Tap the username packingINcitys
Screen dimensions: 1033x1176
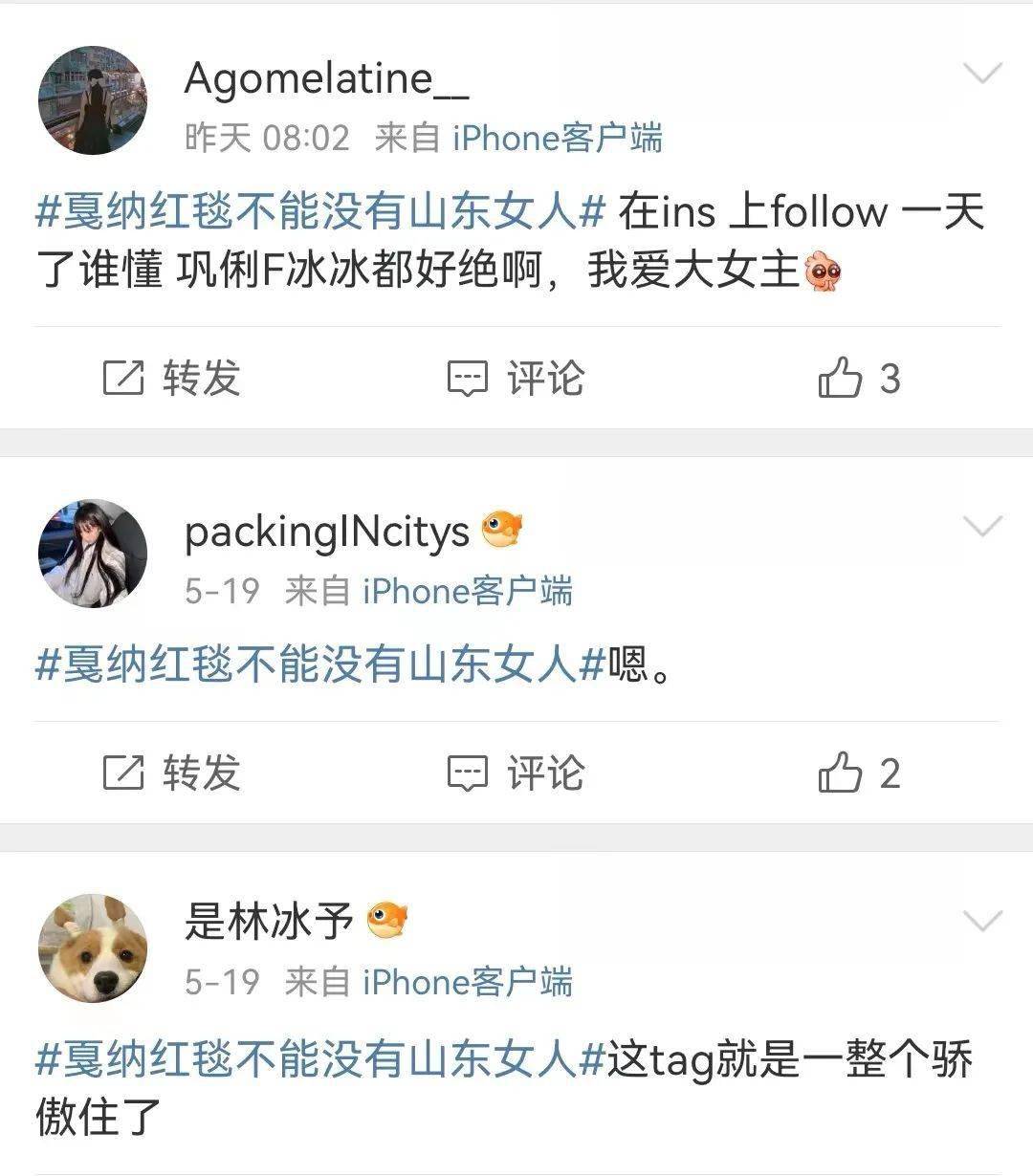[326, 532]
